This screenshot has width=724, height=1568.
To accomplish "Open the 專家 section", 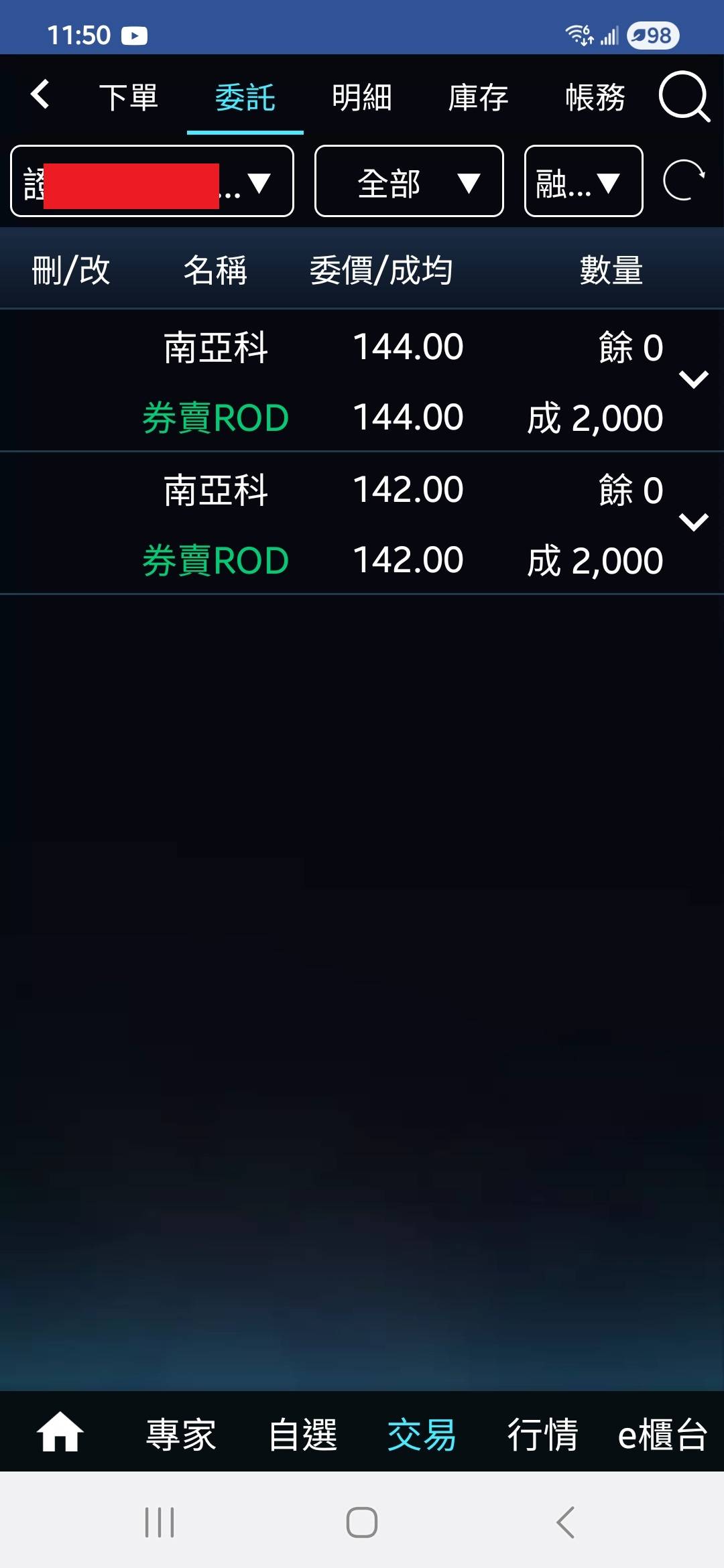I will (181, 1435).
